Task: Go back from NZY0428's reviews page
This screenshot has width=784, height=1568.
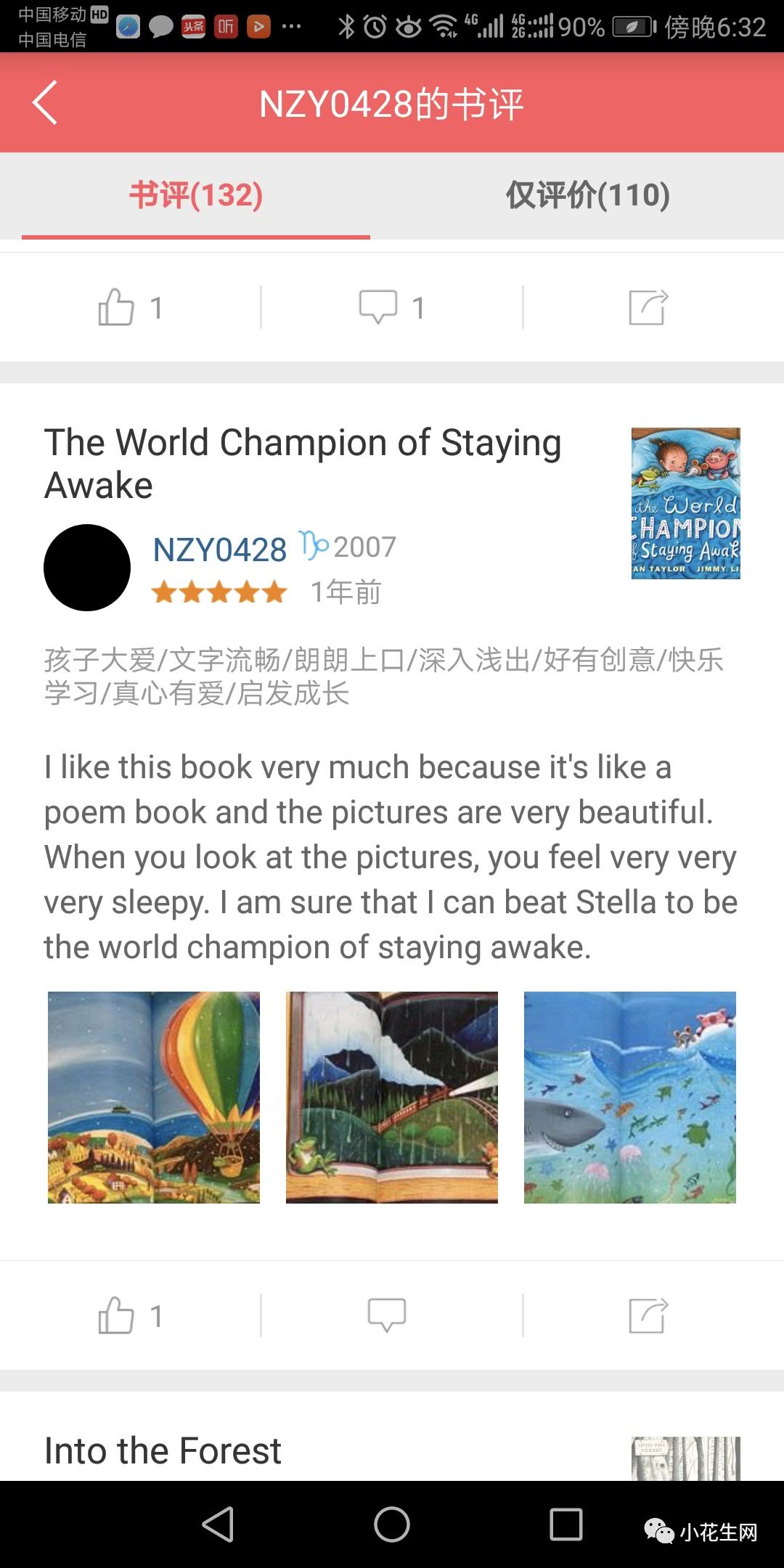Action: click(45, 103)
